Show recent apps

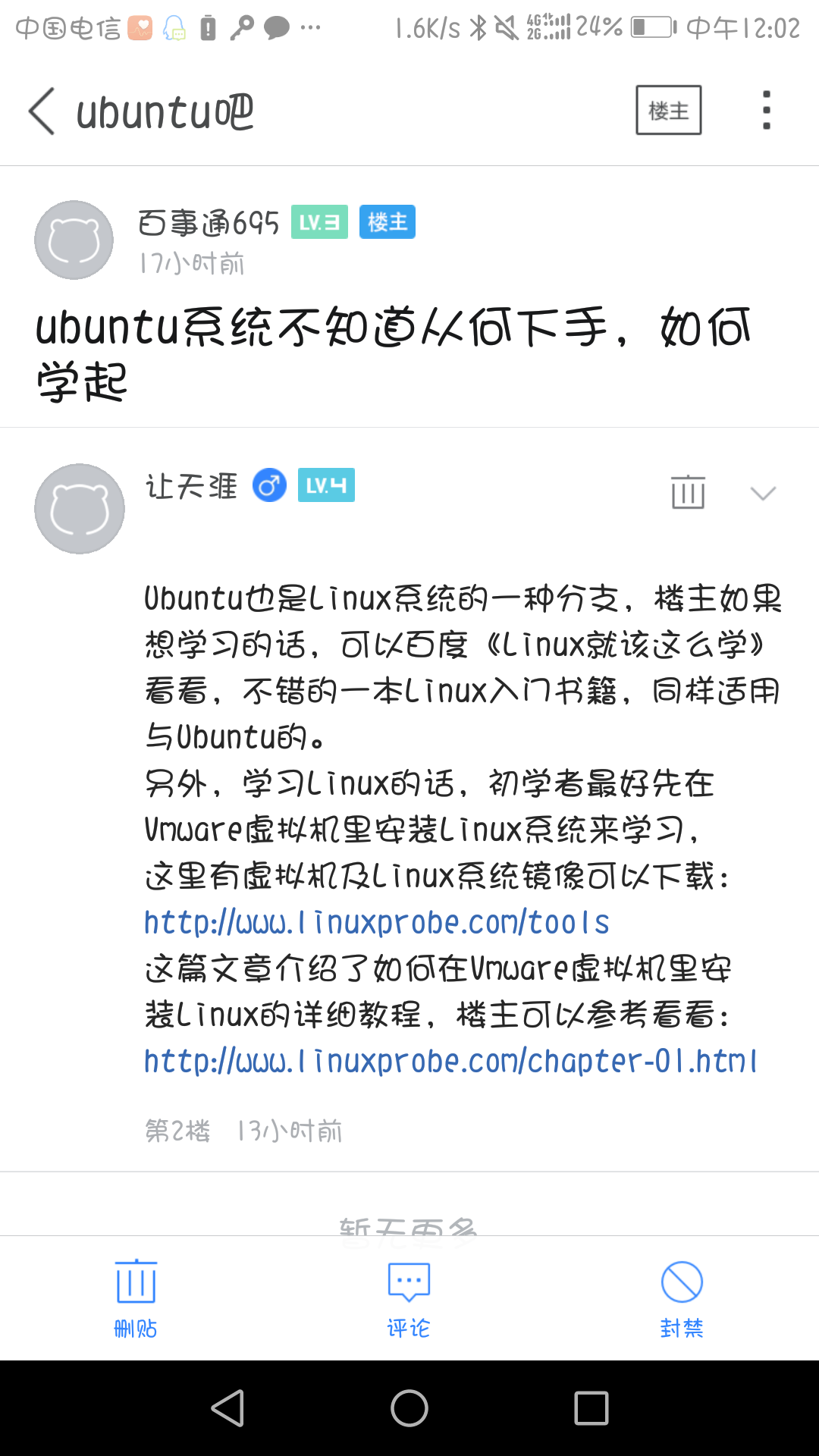tap(591, 1408)
